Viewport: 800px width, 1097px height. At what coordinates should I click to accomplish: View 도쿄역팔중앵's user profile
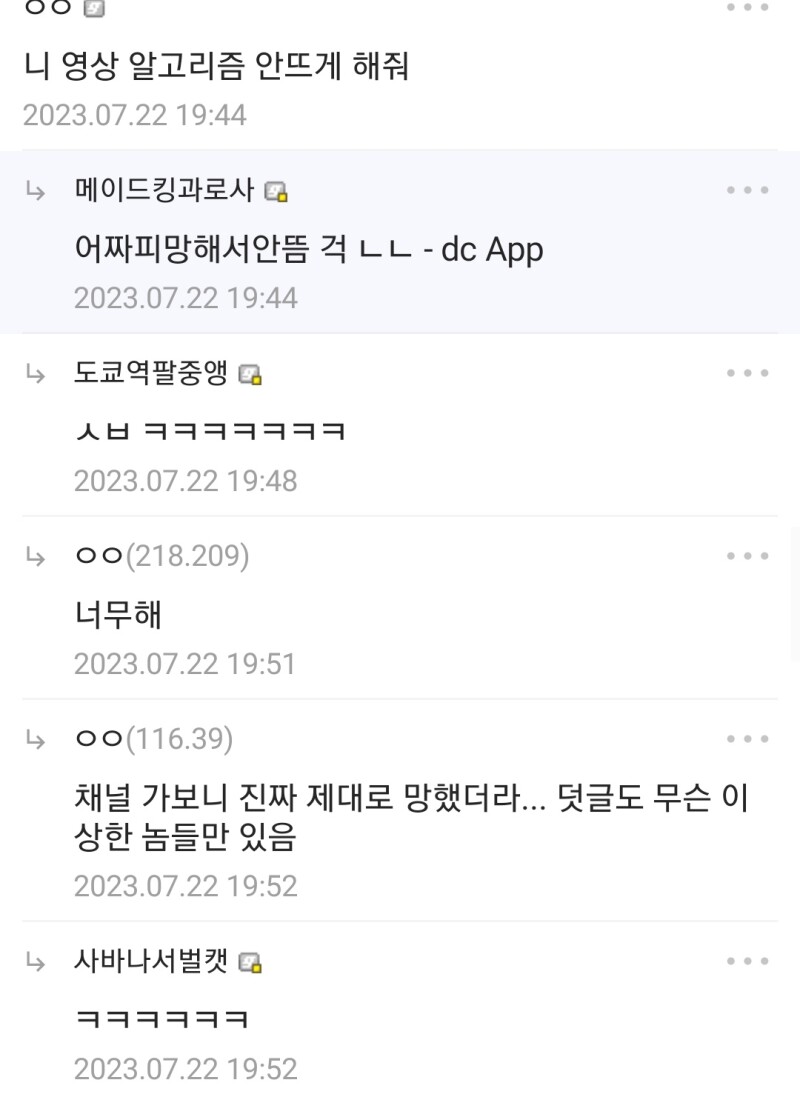pyautogui.click(x=152, y=374)
